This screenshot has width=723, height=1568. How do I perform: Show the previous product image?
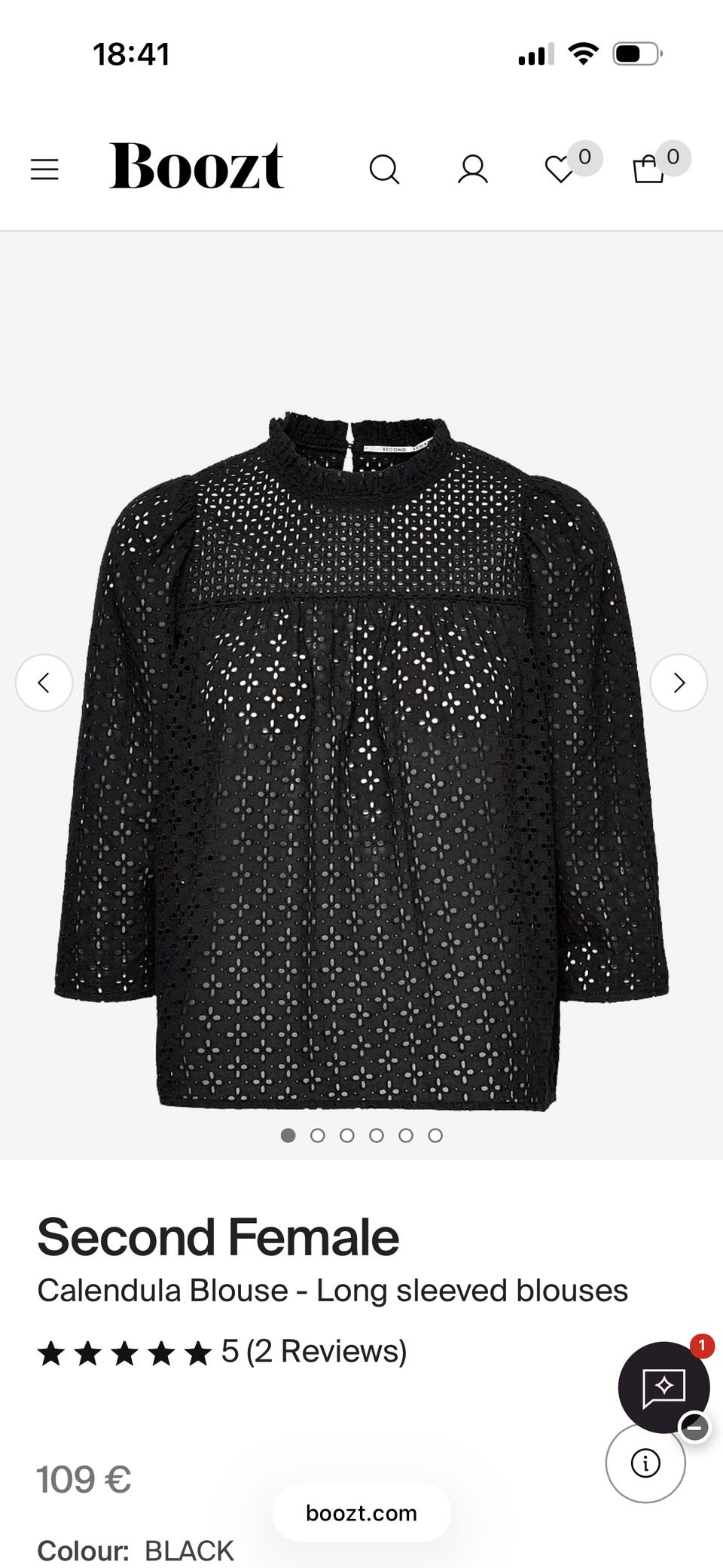click(44, 683)
